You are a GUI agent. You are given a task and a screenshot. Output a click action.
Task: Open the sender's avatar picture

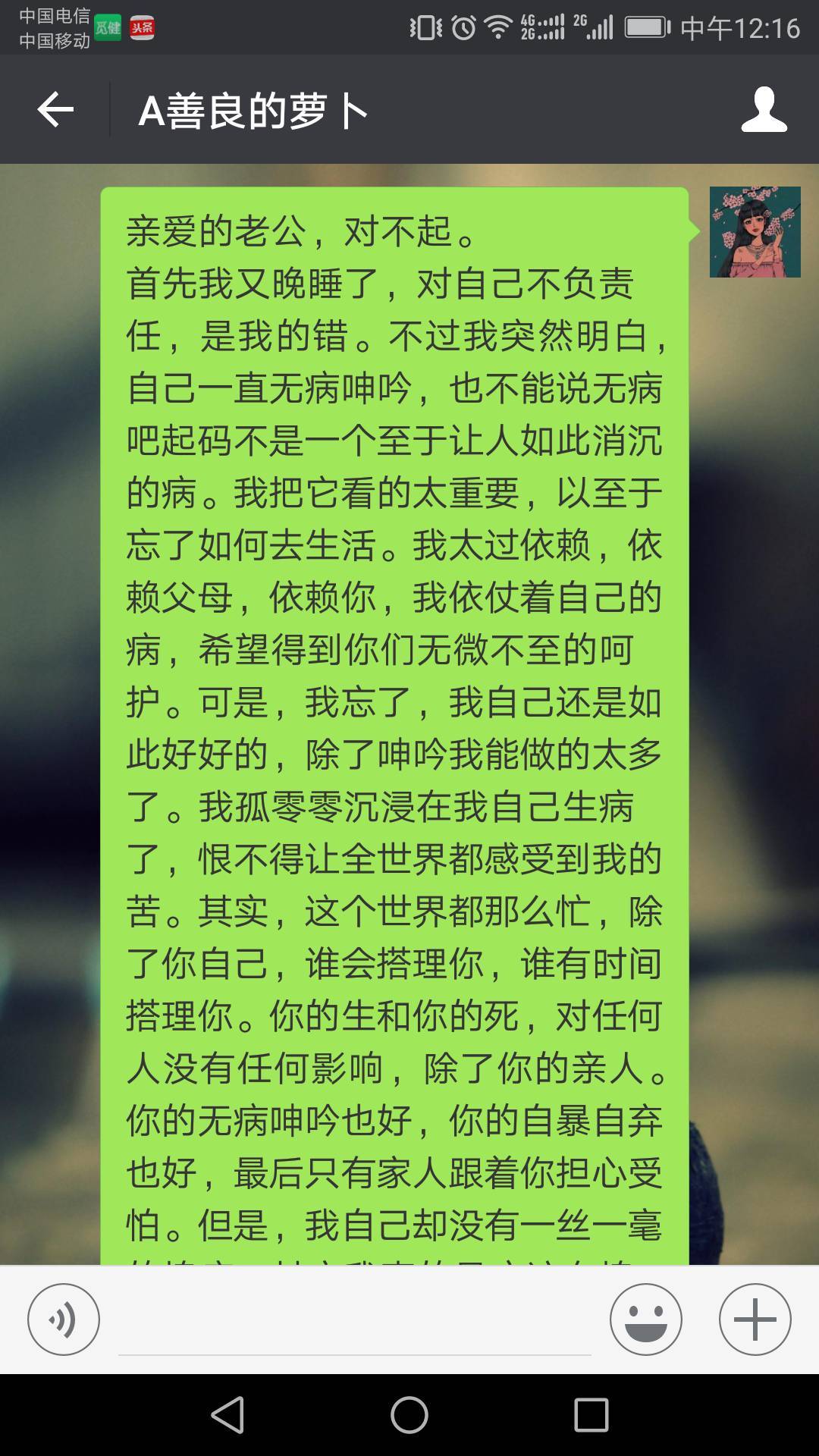pos(755,232)
